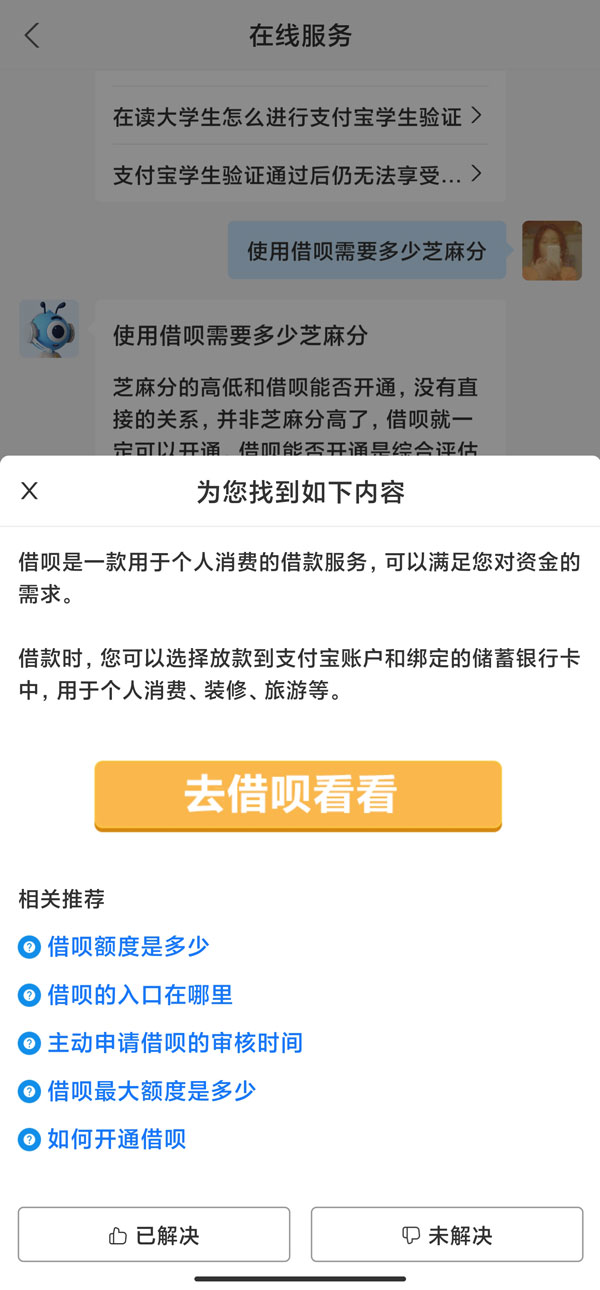This screenshot has height=1290, width=600.
Task: Open 借呗额度是多少 question
Action: (114, 946)
